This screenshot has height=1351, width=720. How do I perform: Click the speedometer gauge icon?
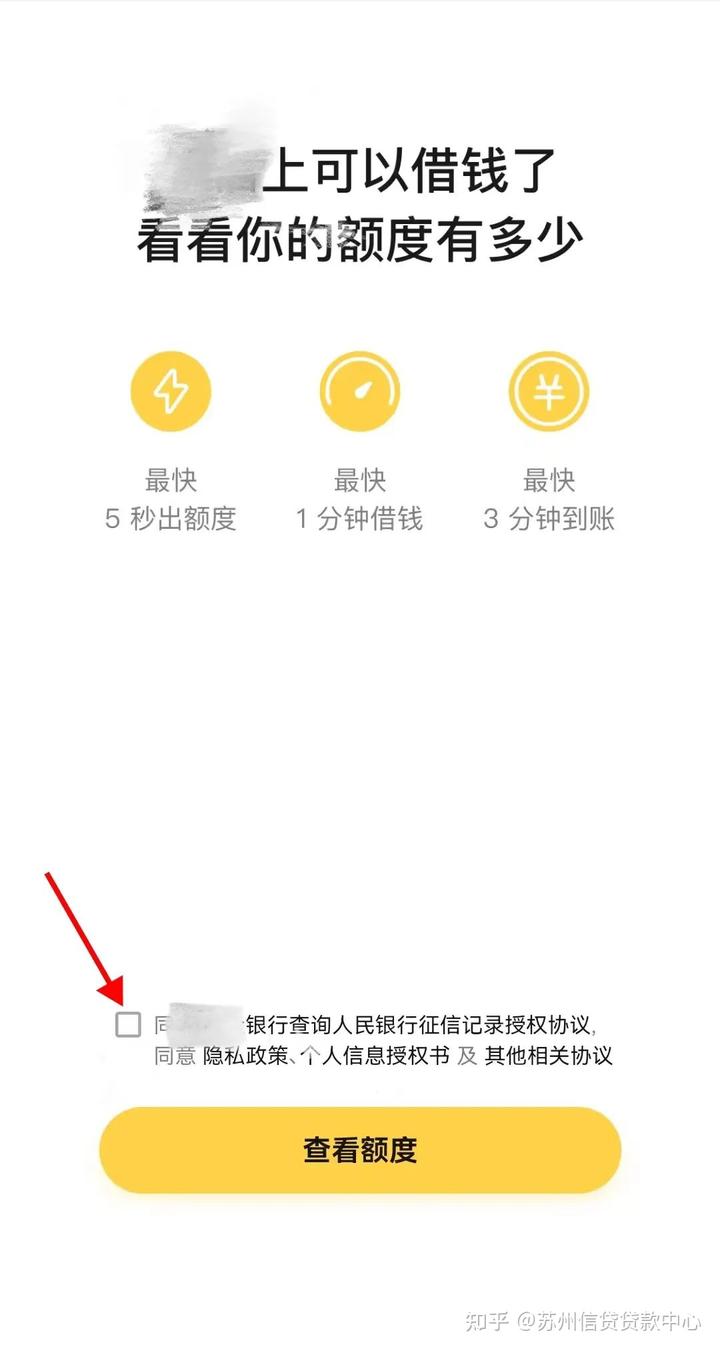pyautogui.click(x=360, y=391)
